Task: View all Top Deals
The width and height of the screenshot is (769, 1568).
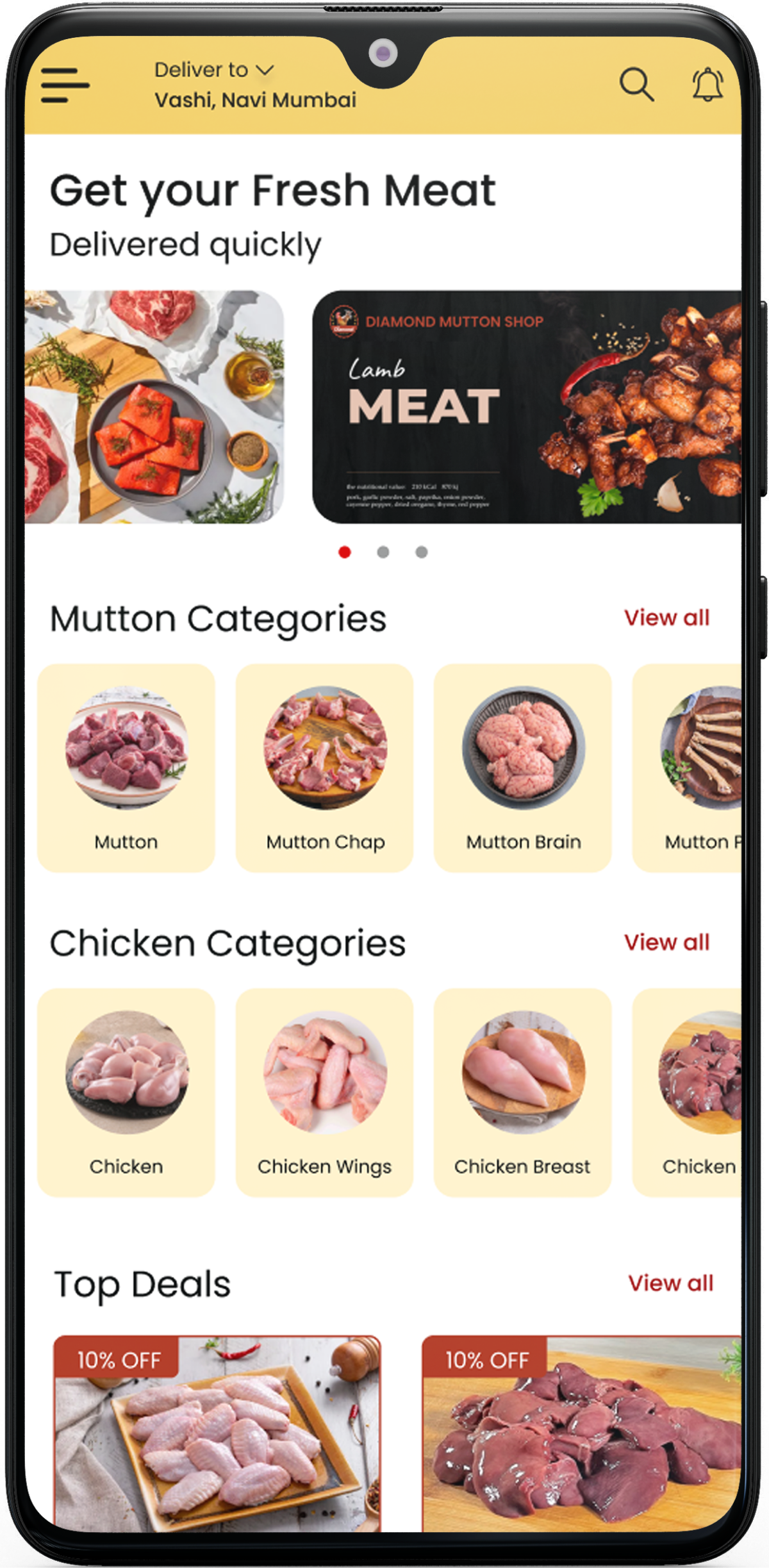Action: tap(670, 1283)
